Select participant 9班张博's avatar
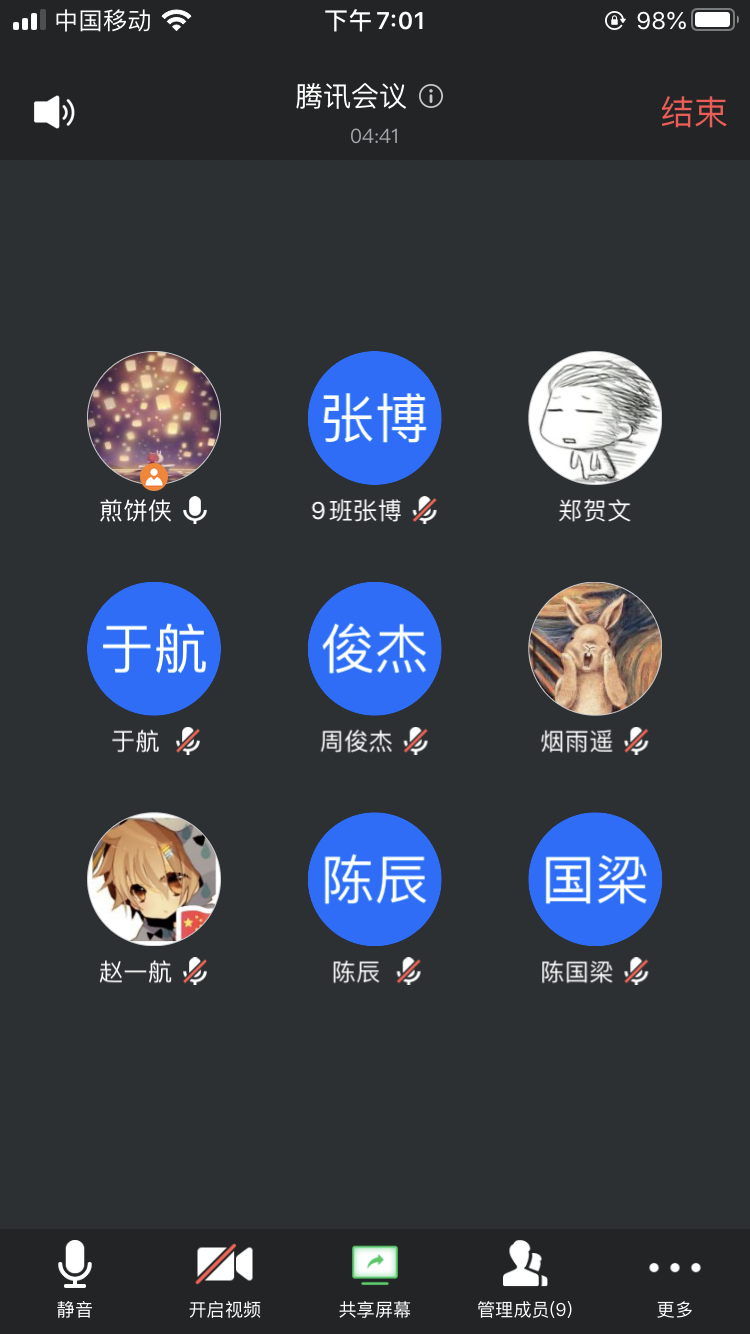This screenshot has width=750, height=1334. [x=375, y=418]
